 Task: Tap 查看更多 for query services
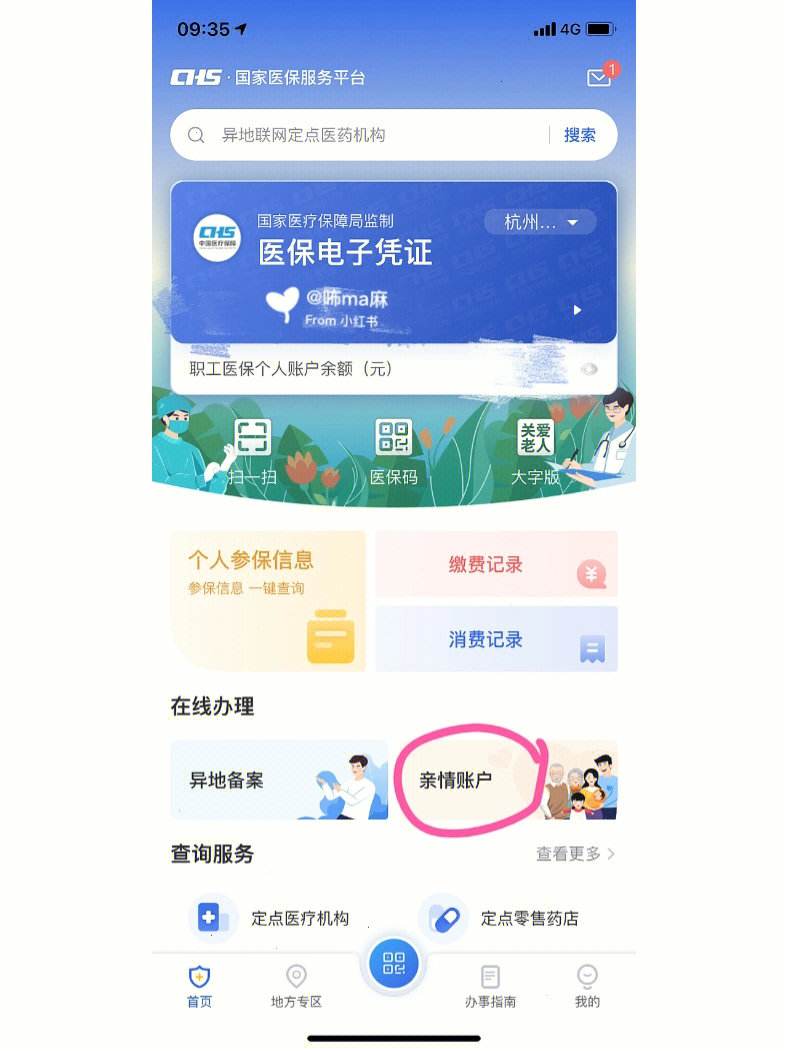(x=575, y=854)
